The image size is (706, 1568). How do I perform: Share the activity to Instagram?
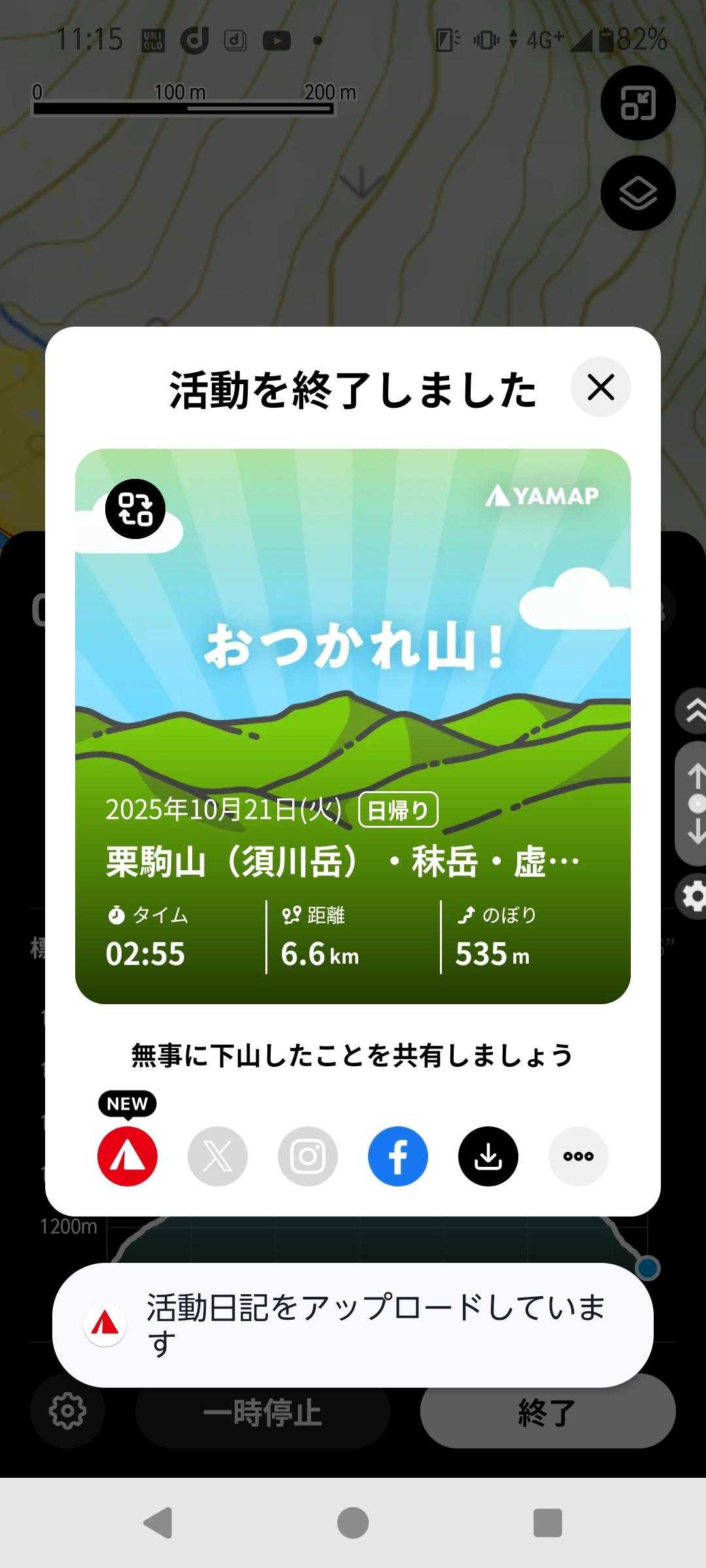(308, 1156)
